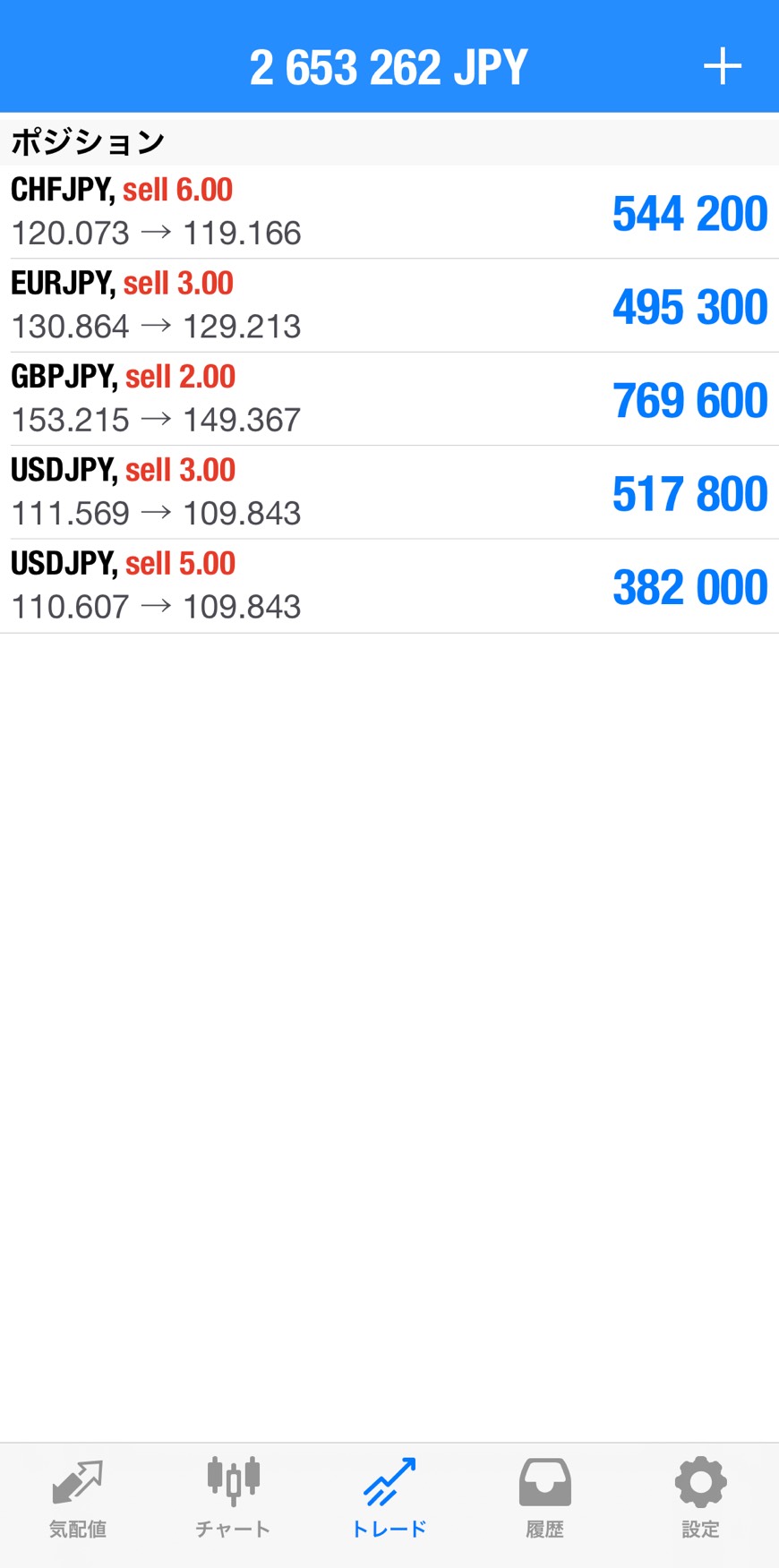Tap the plus icon for a new order

pyautogui.click(x=722, y=67)
